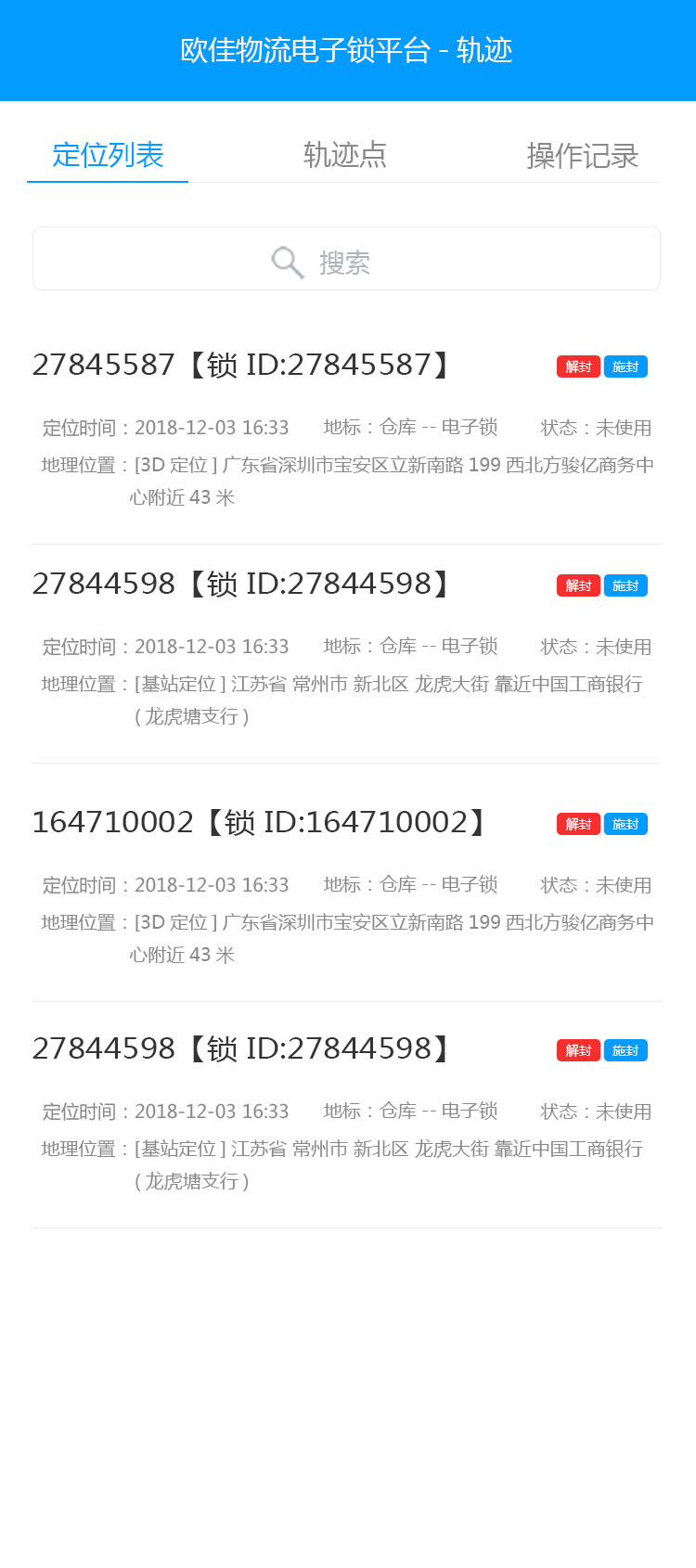Open the entry for lock 27845587

pyautogui.click(x=346, y=431)
